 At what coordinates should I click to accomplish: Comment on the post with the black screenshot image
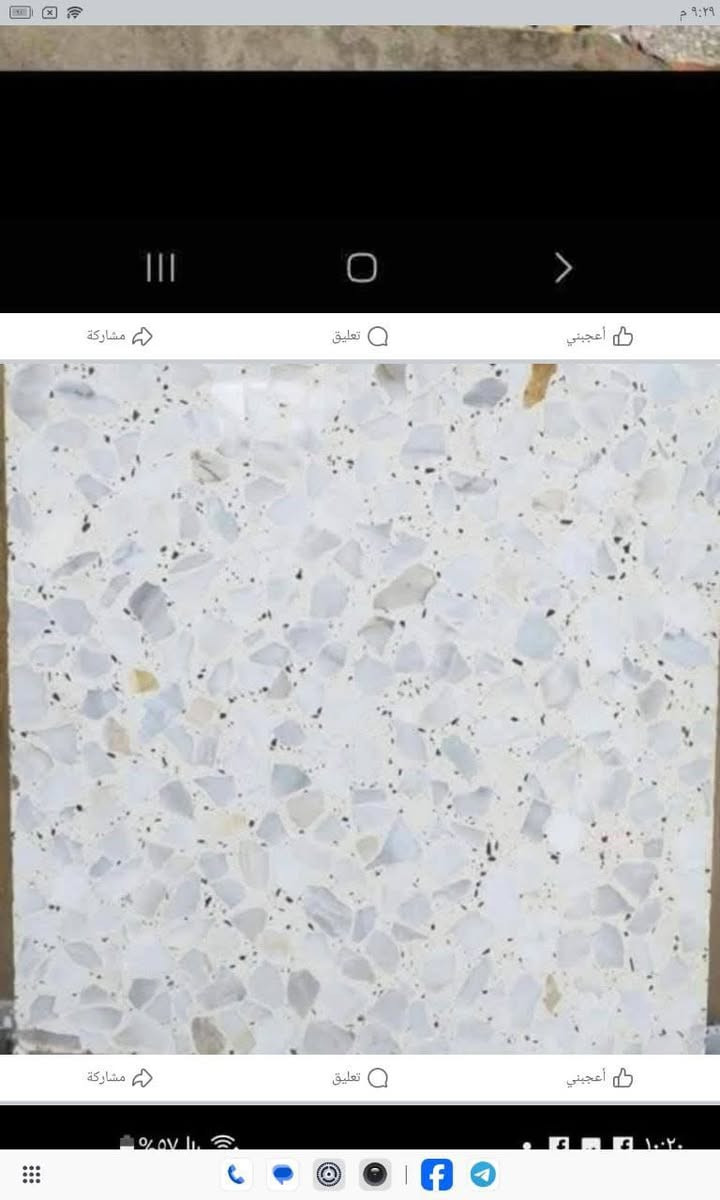(x=360, y=336)
